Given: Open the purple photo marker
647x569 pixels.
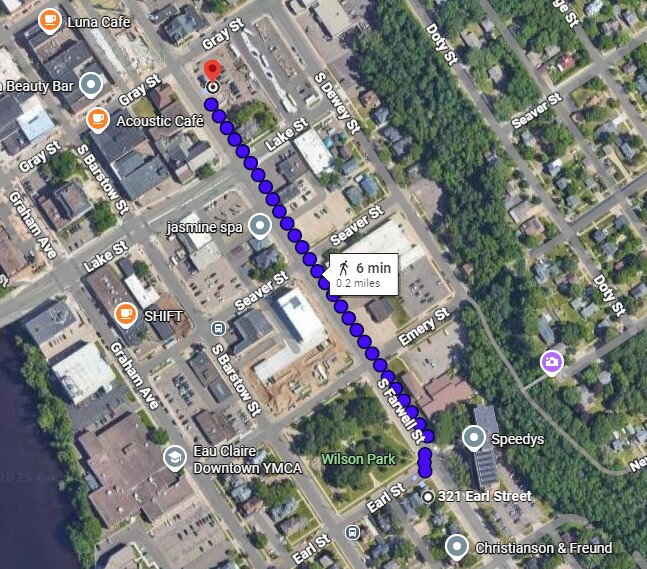Looking at the screenshot, I should tap(551, 362).
